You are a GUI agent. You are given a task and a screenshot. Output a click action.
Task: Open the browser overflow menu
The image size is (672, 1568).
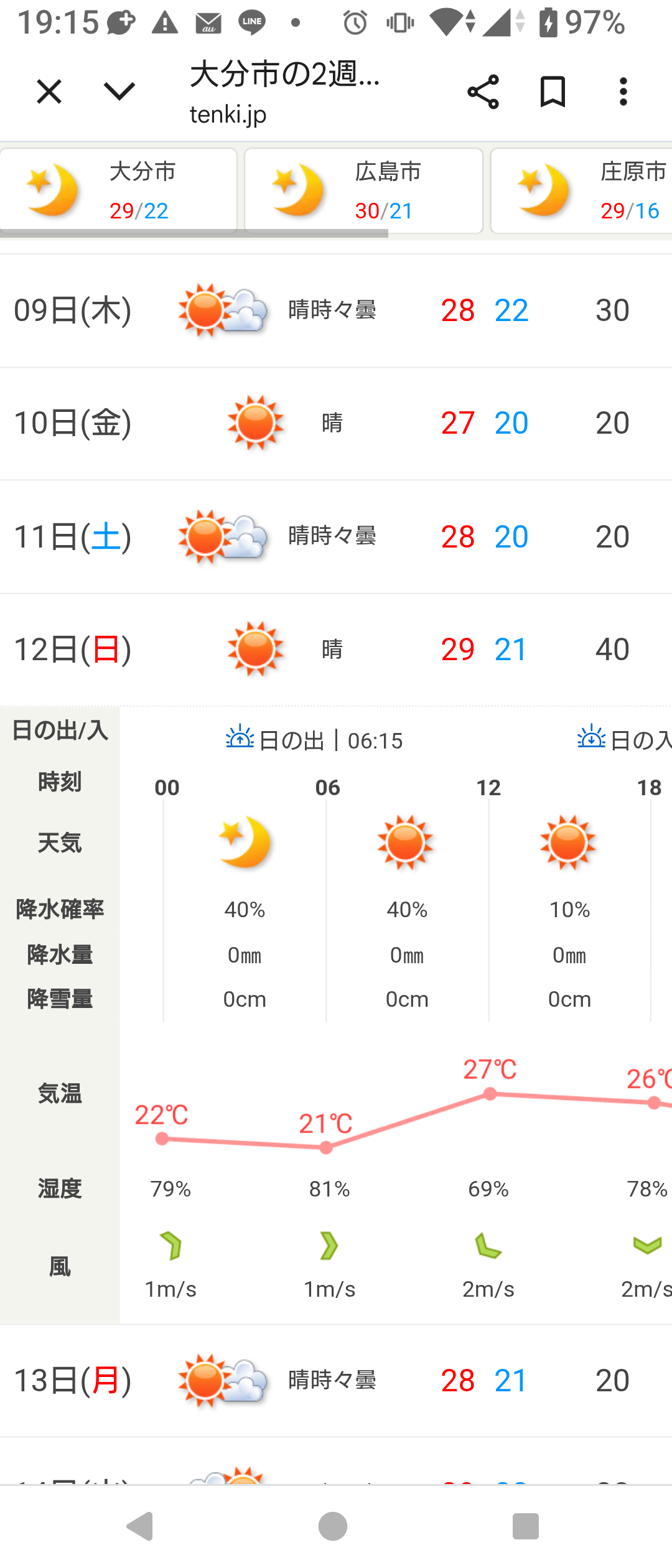[x=623, y=92]
